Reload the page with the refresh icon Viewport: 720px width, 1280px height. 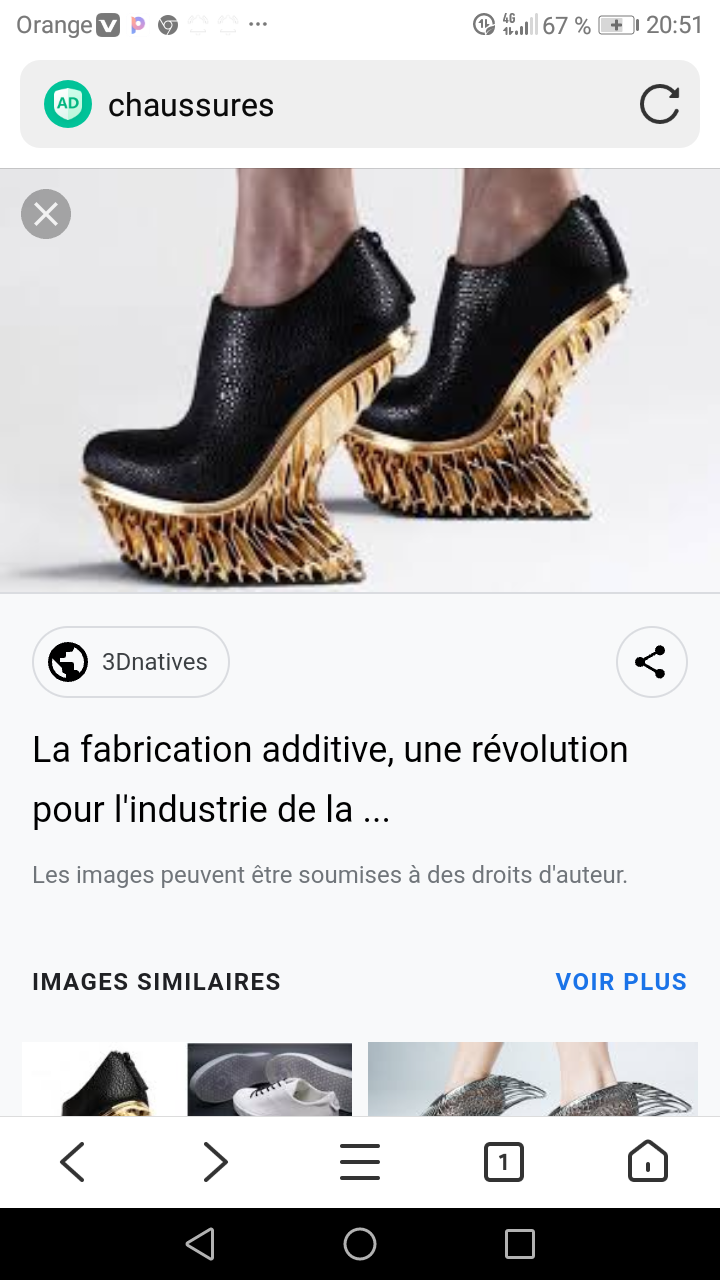tap(659, 105)
